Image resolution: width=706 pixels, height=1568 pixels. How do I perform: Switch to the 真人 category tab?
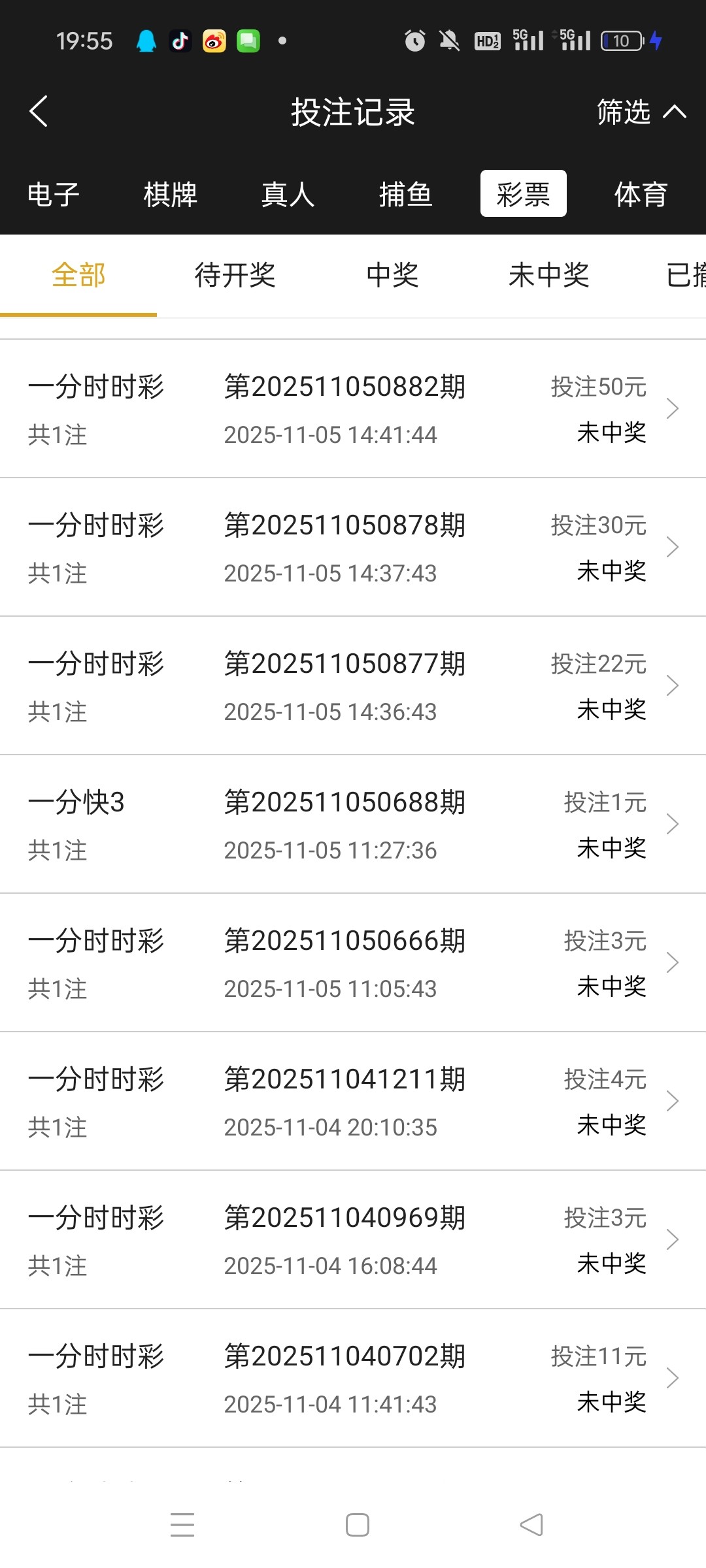[288, 194]
